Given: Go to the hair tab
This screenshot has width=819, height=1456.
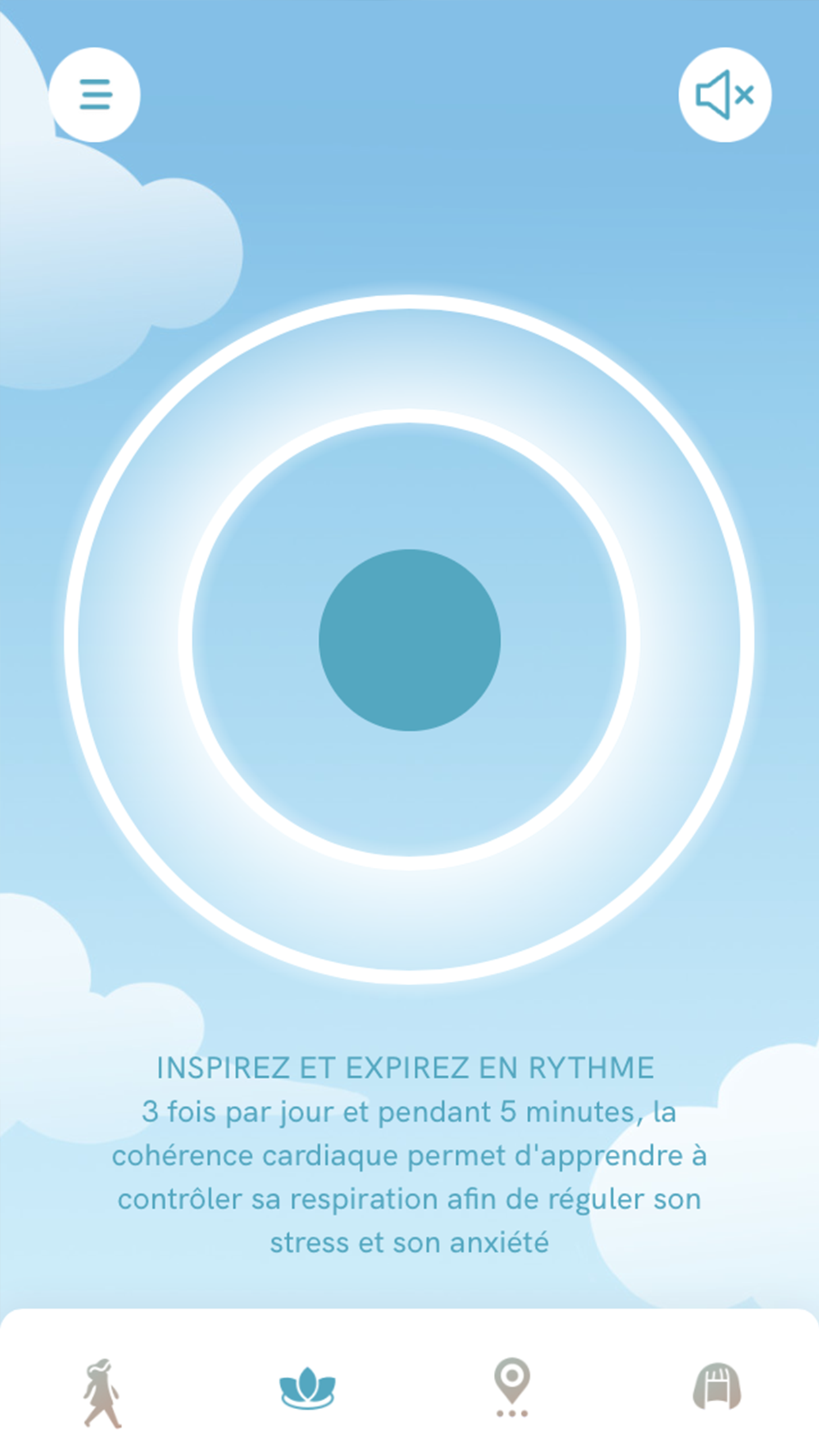Looking at the screenshot, I should [x=717, y=1386].
